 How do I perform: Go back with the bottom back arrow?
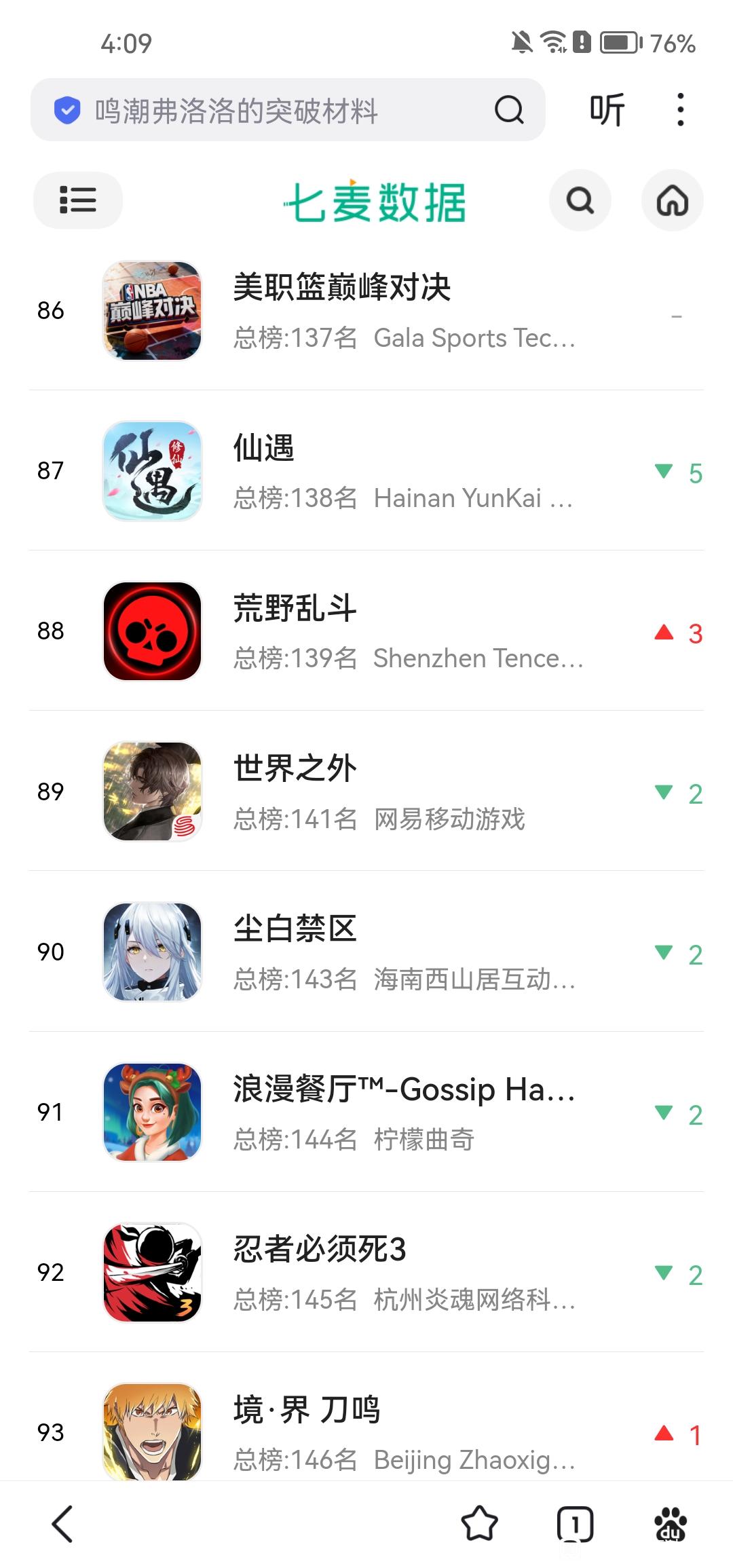point(62,1524)
